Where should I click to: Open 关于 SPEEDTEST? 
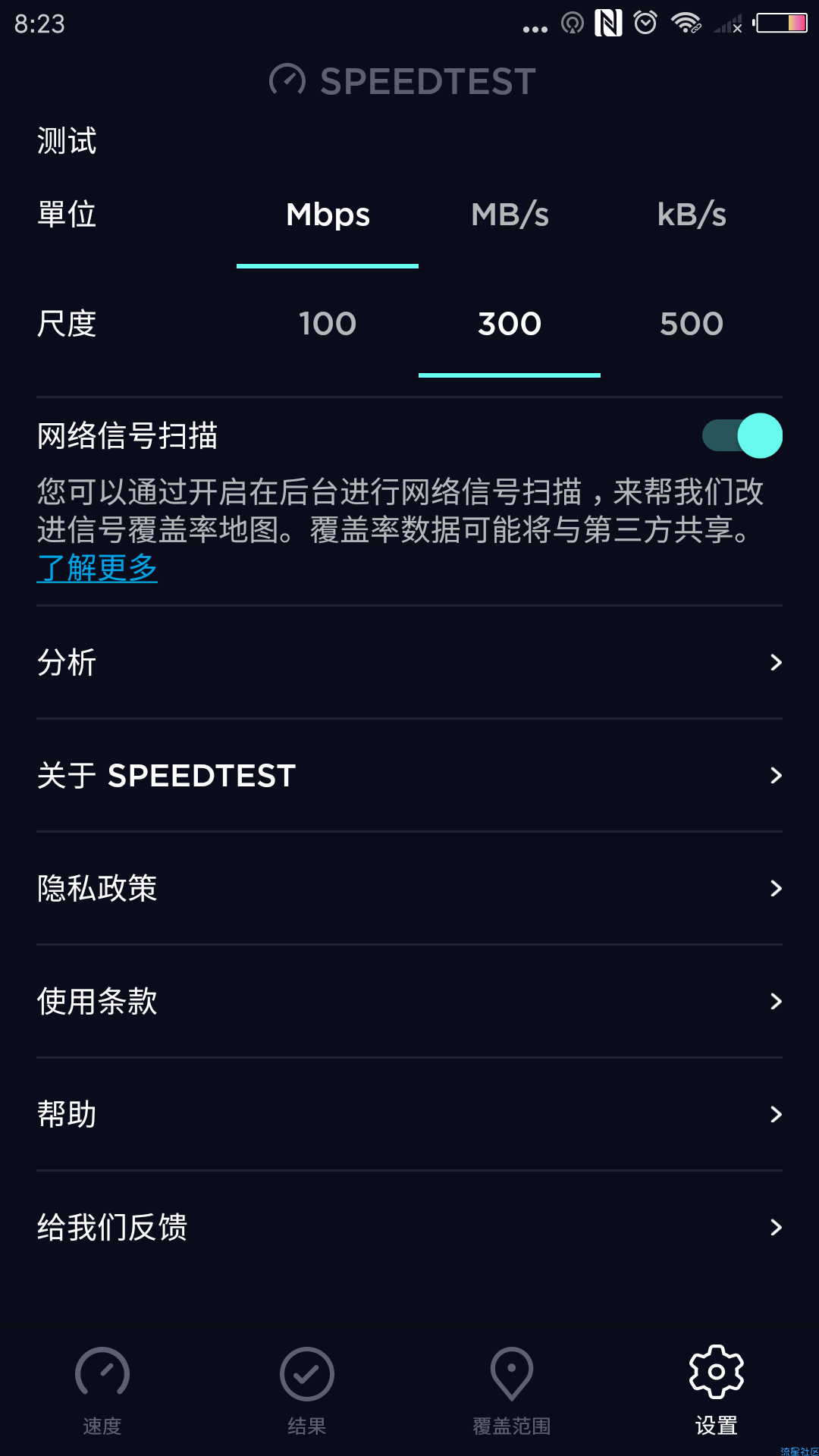coord(409,775)
